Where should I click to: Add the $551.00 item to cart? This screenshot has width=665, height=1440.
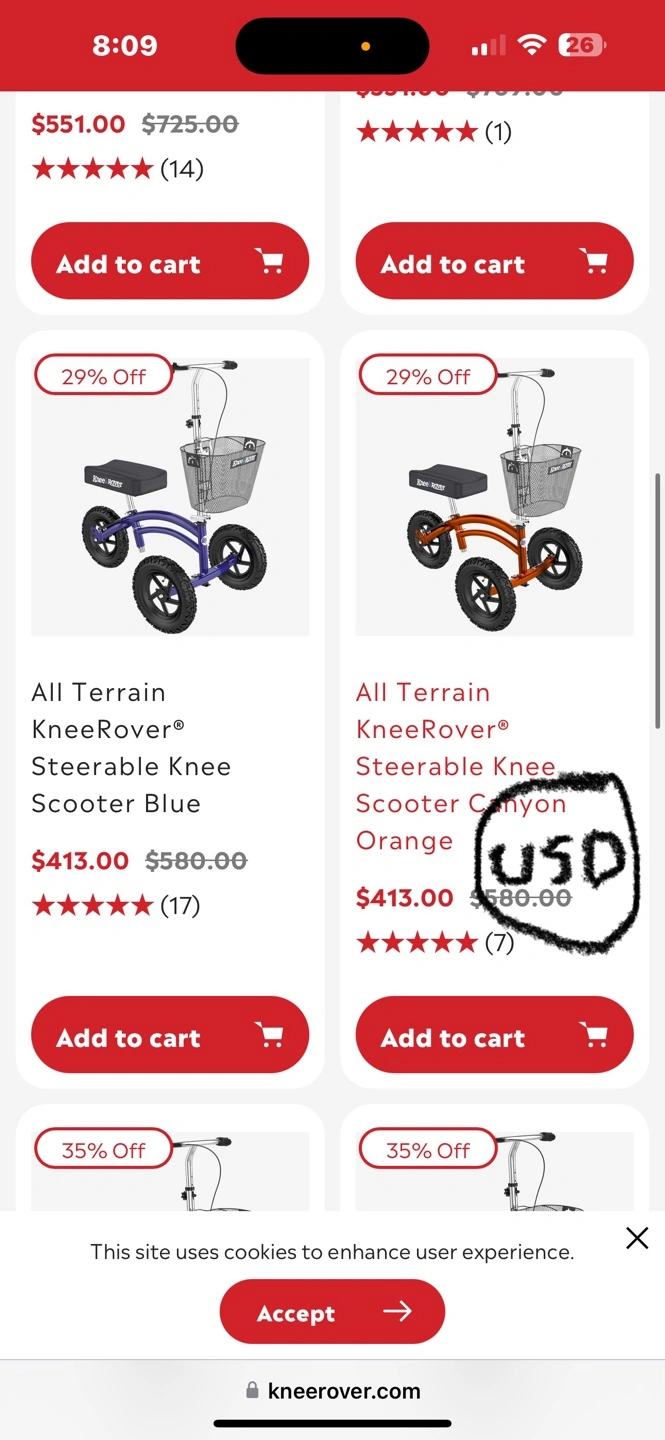click(x=170, y=261)
